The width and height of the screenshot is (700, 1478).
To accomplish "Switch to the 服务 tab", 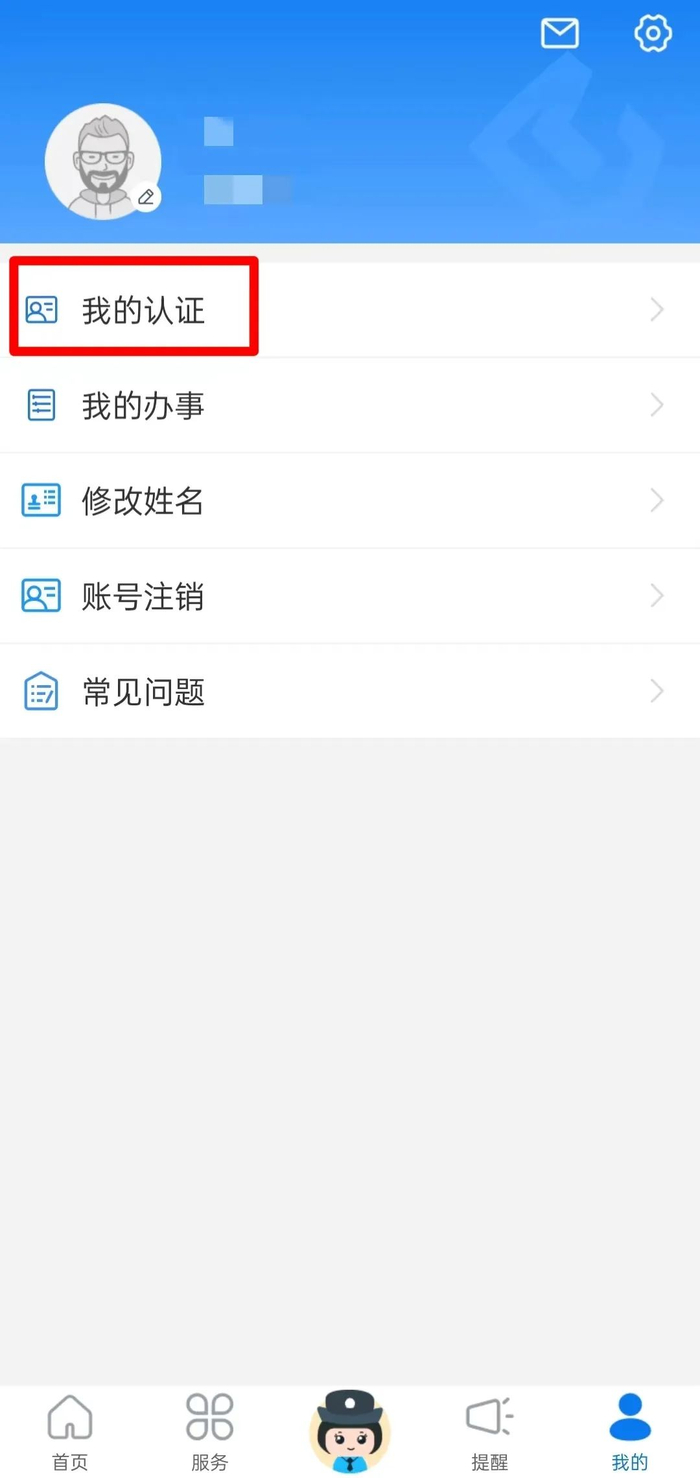I will (x=210, y=1432).
